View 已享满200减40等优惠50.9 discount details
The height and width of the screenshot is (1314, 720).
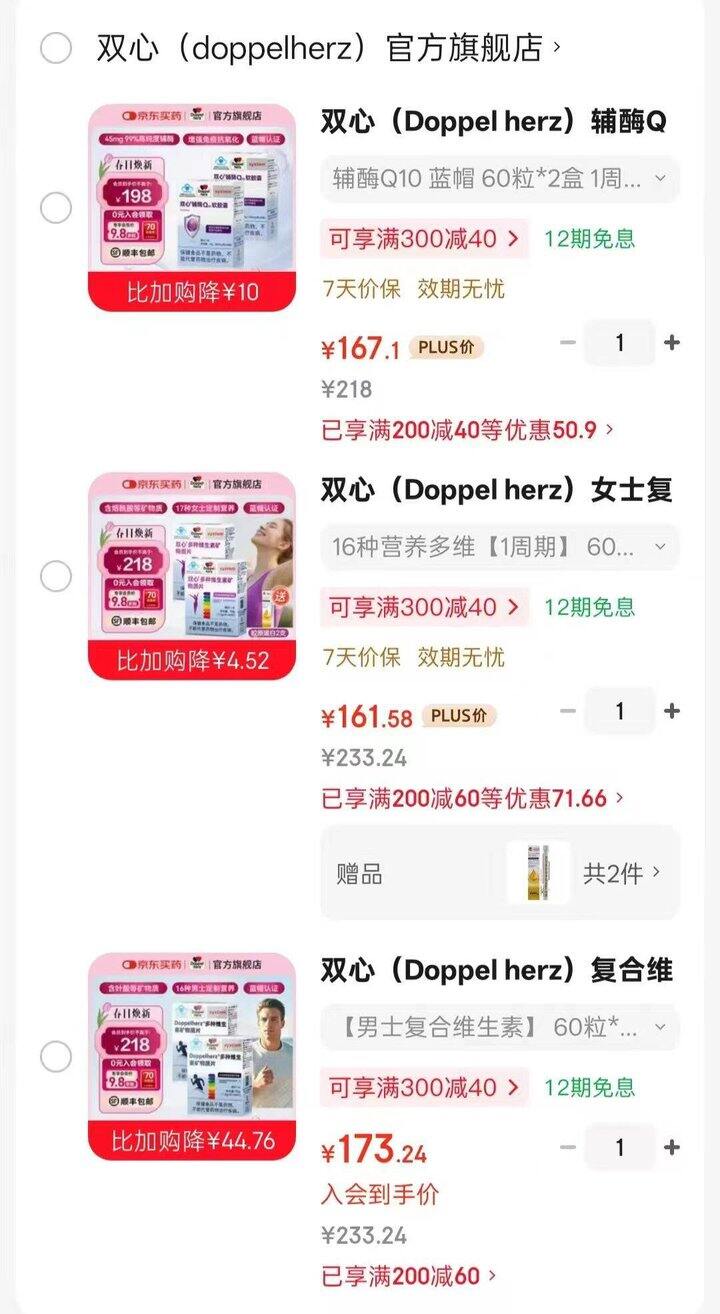467,430
